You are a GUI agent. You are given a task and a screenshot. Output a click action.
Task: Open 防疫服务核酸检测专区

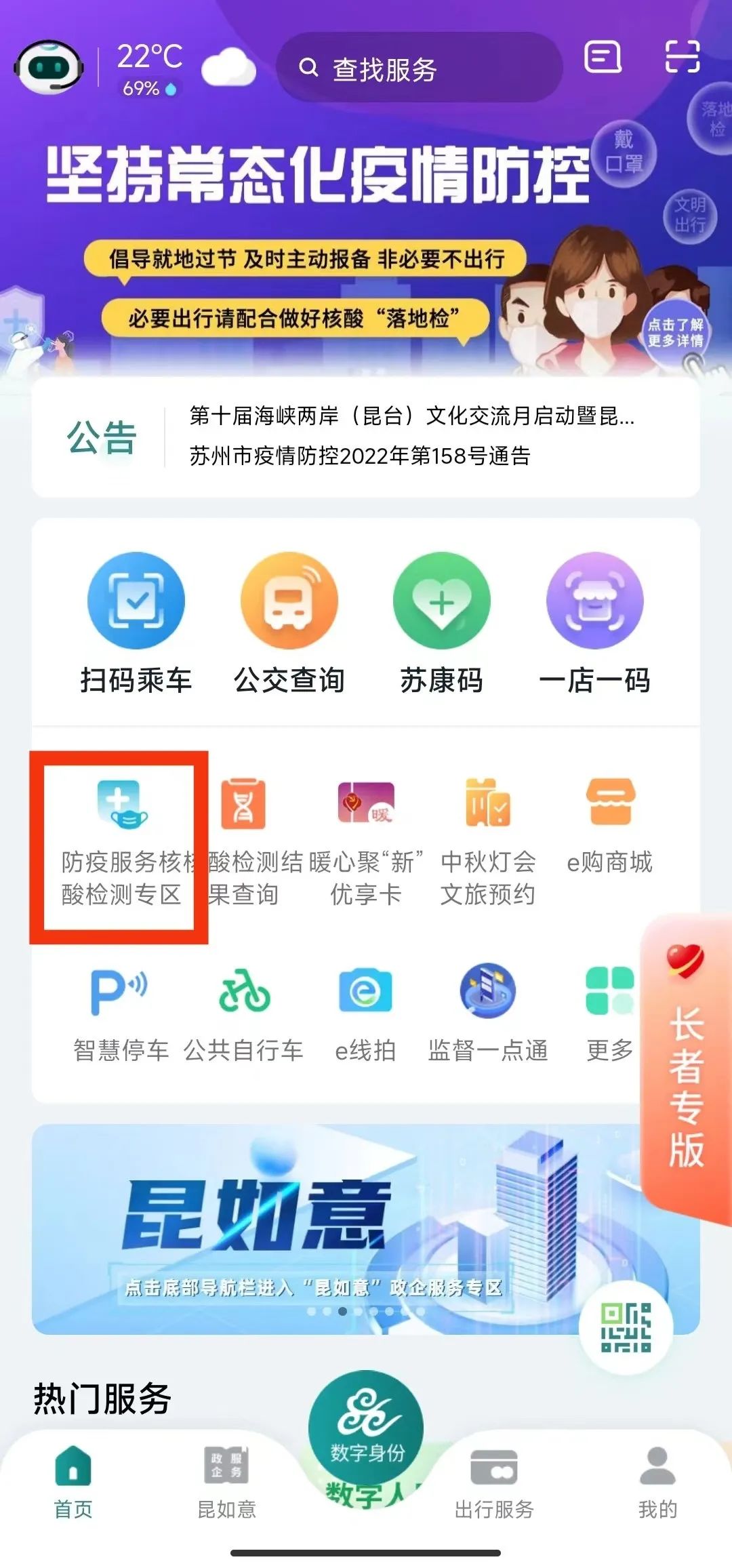click(x=121, y=844)
